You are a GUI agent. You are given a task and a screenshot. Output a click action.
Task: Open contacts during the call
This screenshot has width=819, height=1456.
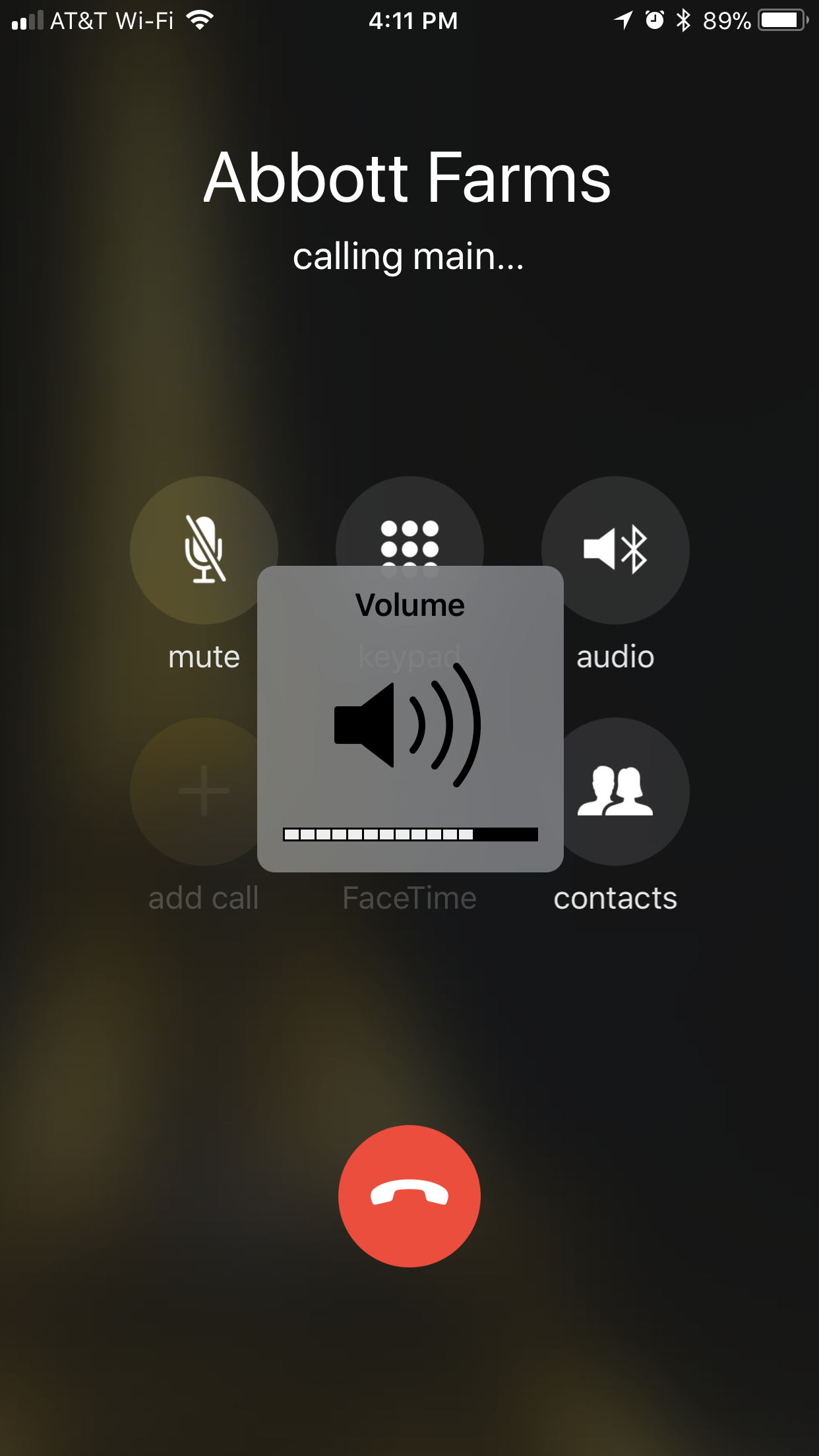[615, 791]
